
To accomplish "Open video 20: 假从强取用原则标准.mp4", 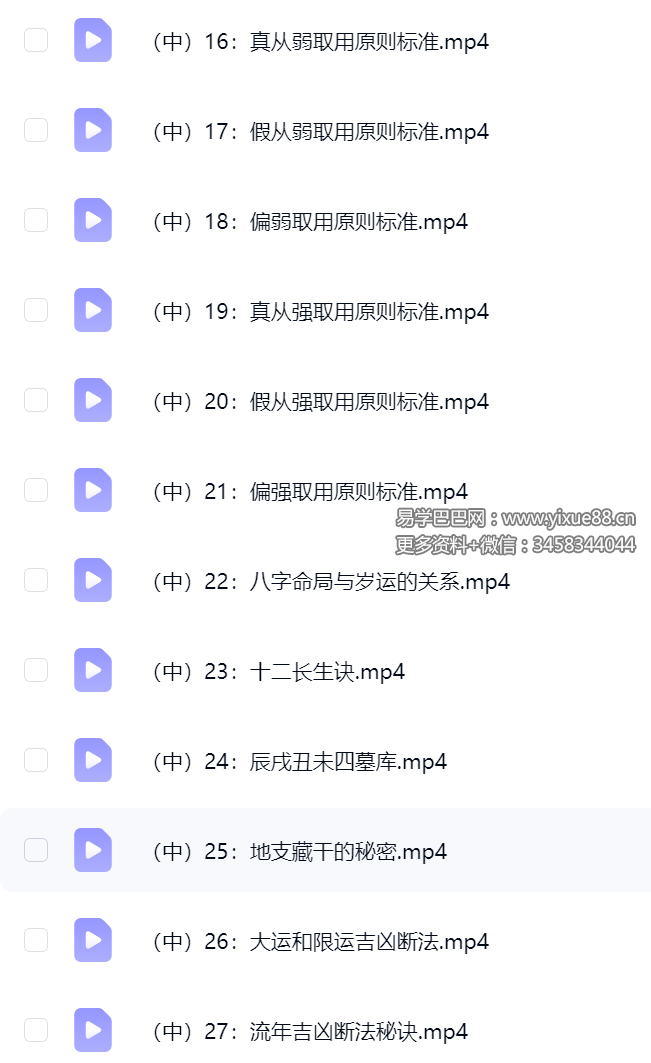I will pos(318,402).
